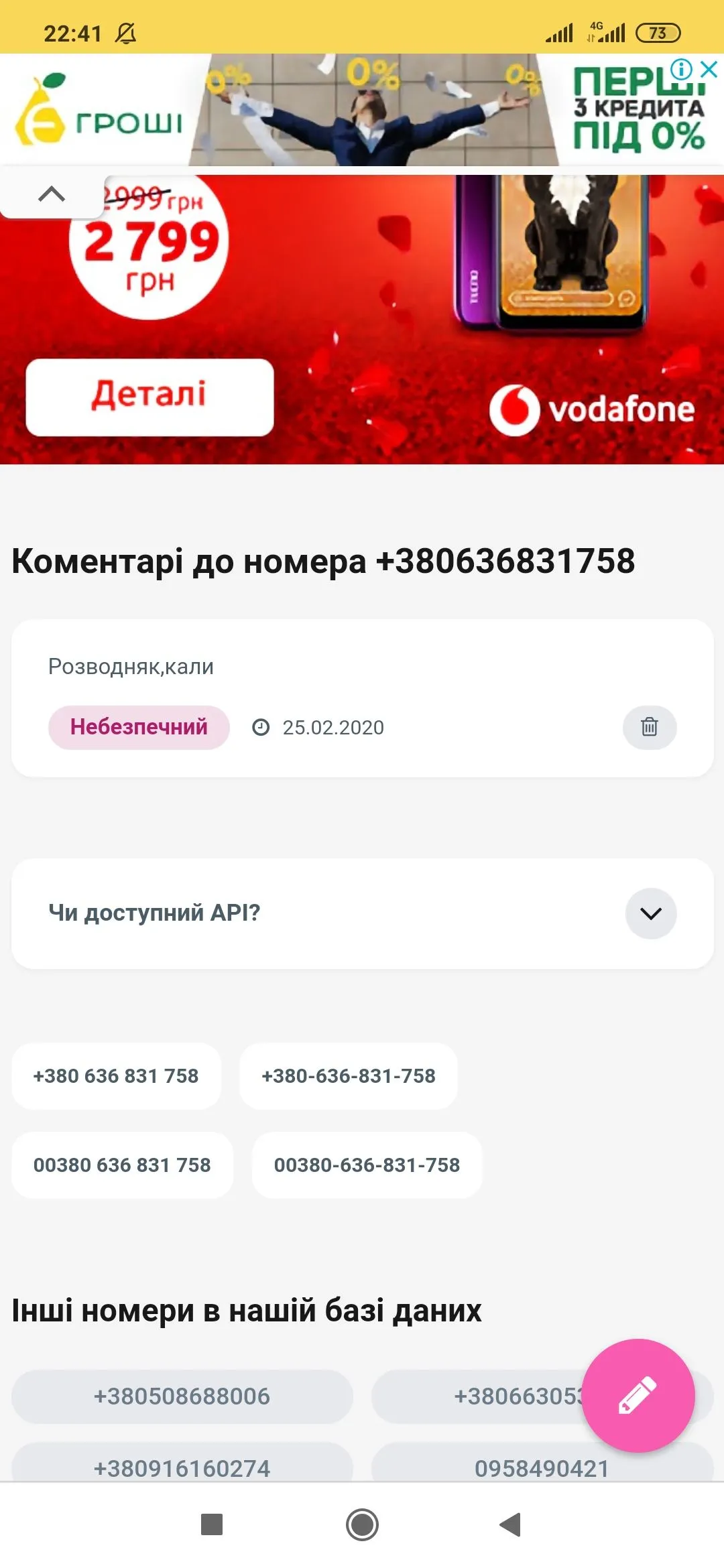Go back using the system back button

click(x=511, y=1524)
